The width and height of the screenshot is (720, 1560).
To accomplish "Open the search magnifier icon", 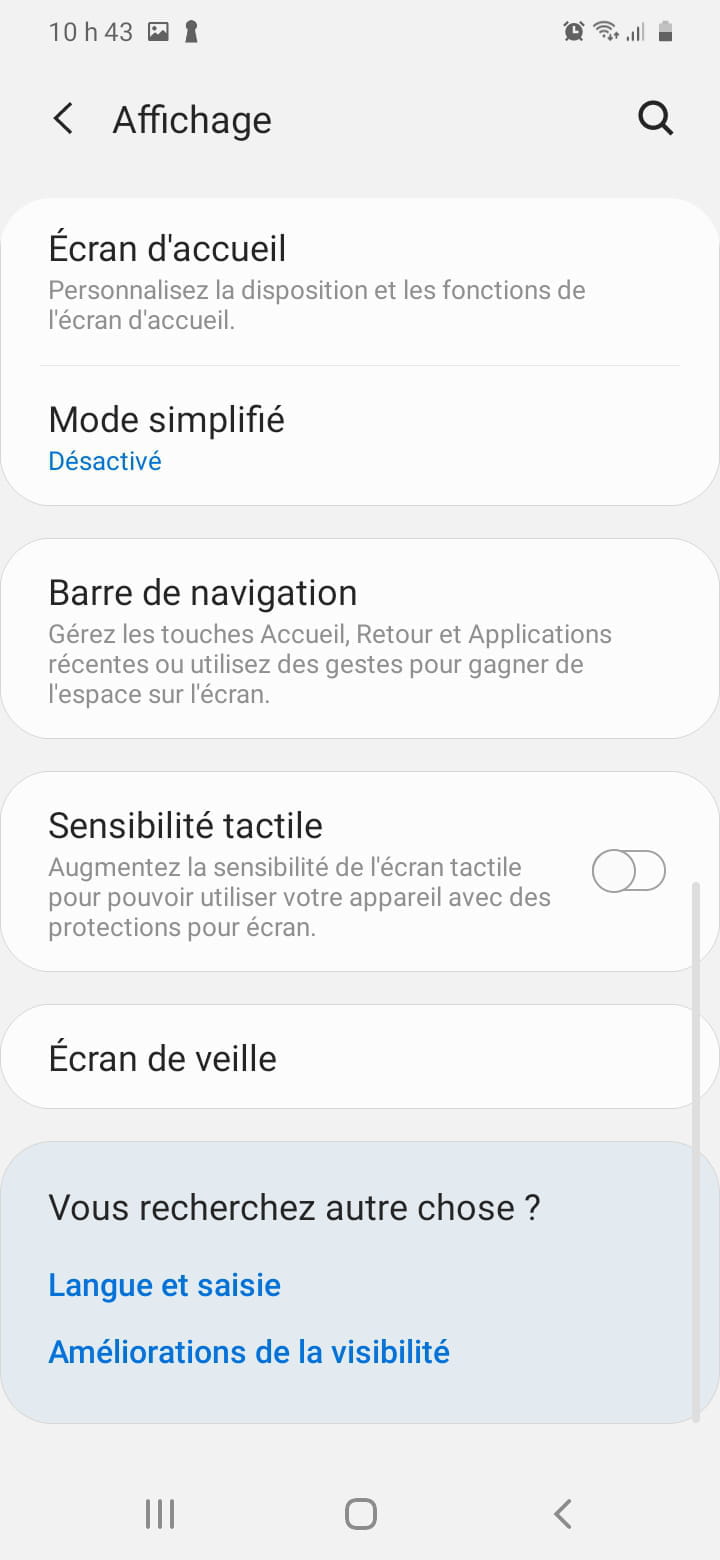I will pos(656,119).
